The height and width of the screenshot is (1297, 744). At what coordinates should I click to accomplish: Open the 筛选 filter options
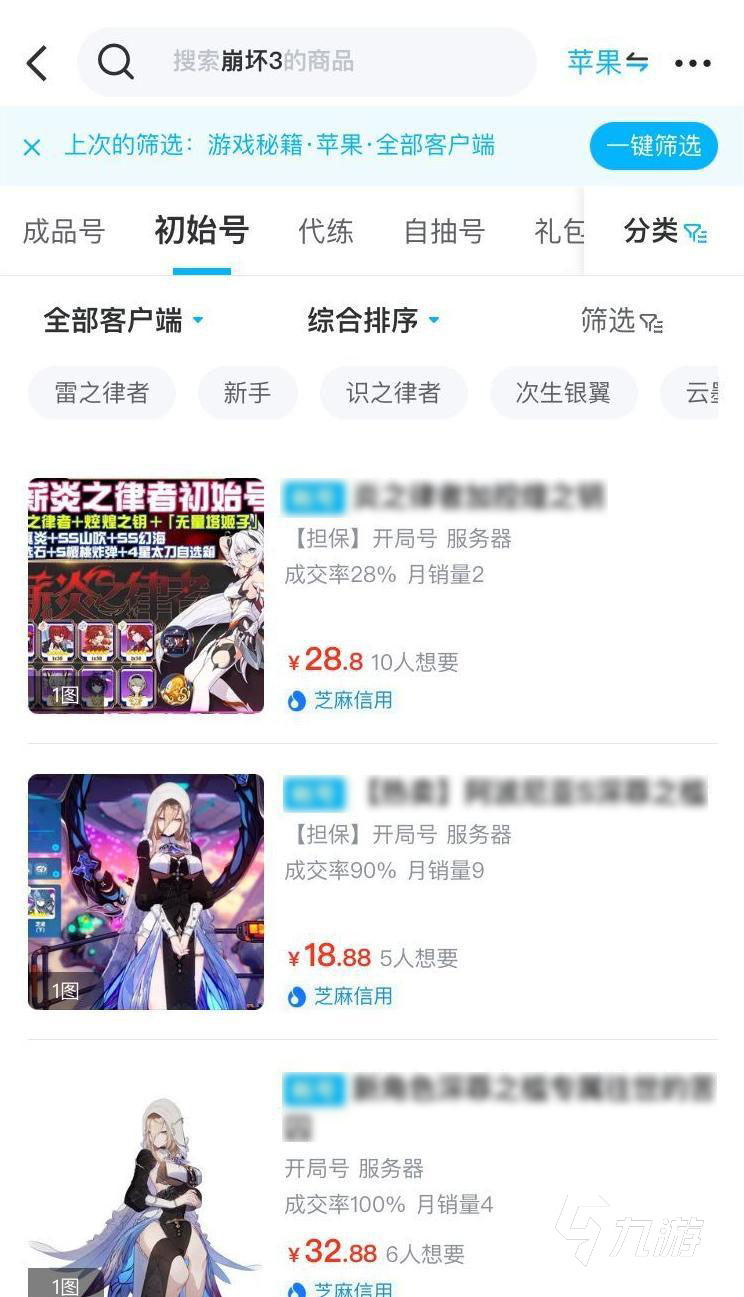(x=620, y=320)
